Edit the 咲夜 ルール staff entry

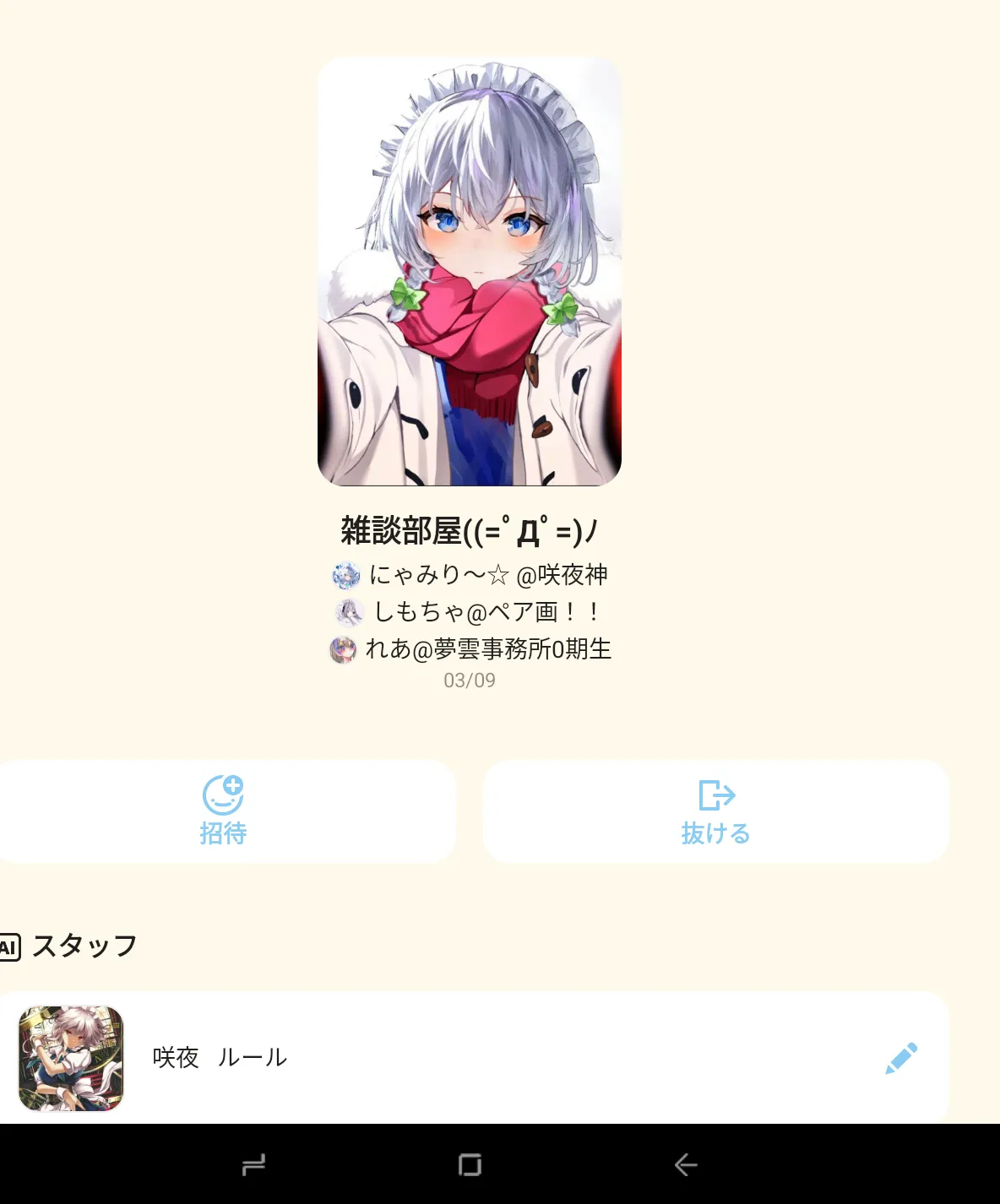[x=900, y=1058]
